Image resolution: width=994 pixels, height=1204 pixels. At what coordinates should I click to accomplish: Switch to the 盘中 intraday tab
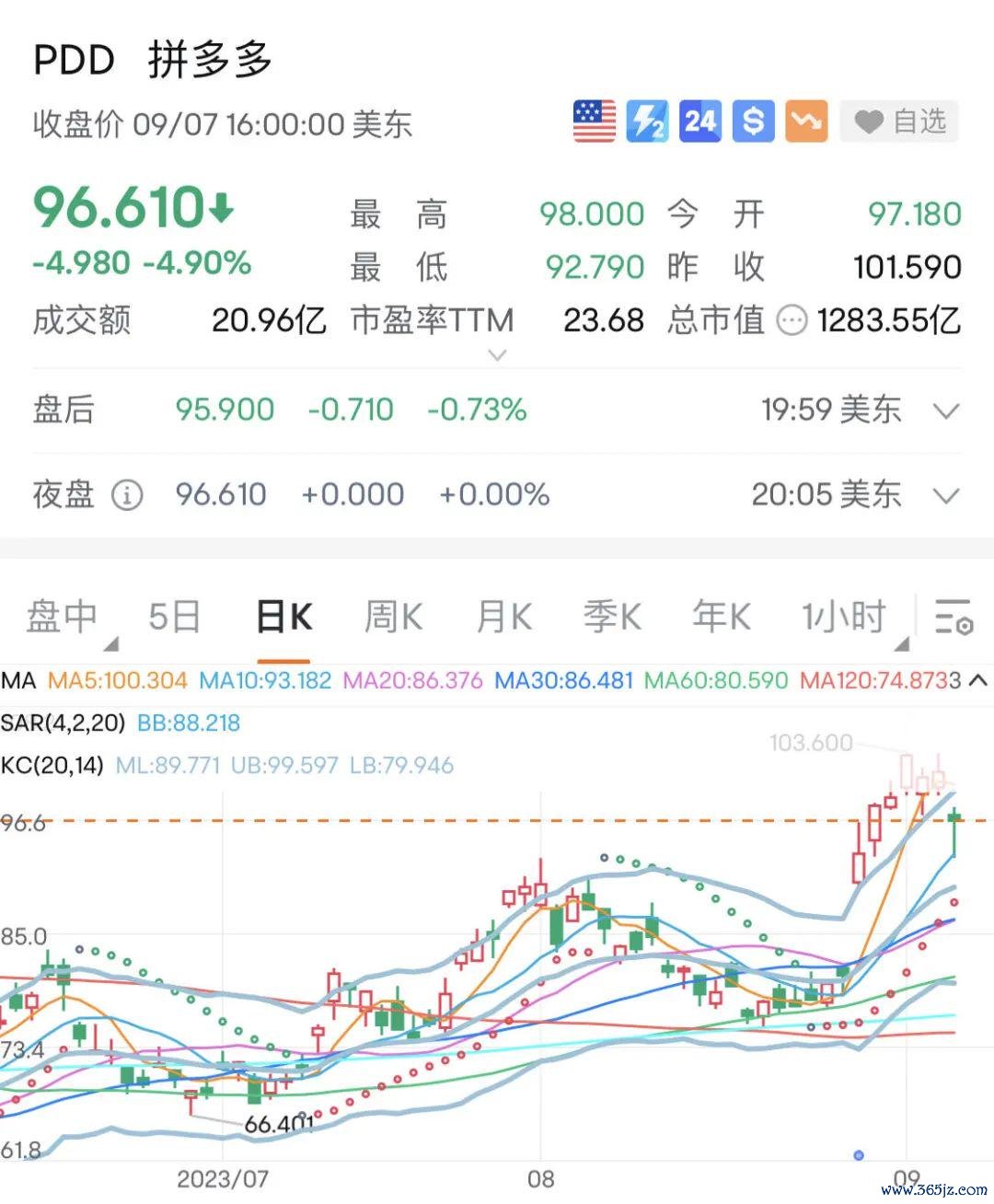pyautogui.click(x=62, y=617)
